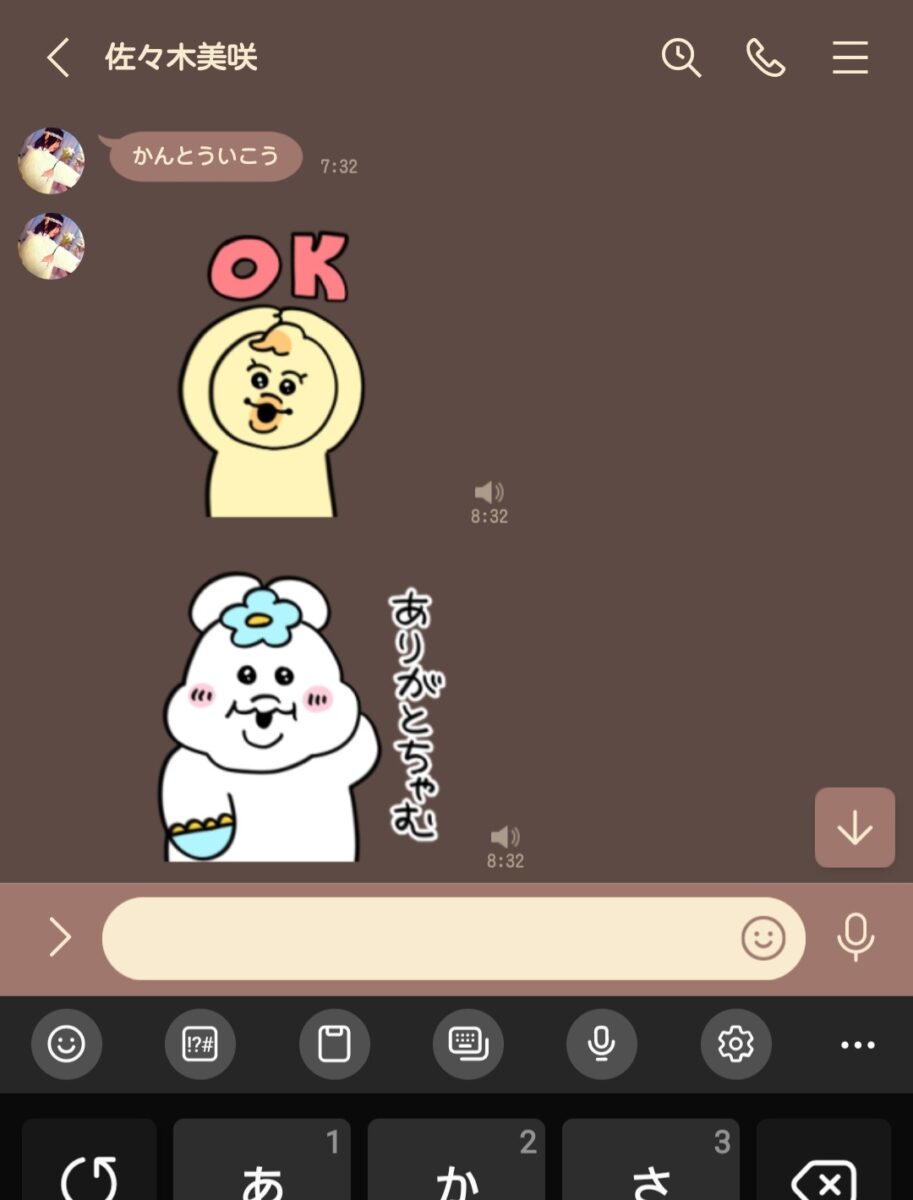913x1200 pixels.
Task: Expand attachment options with the chevron
Action: [x=60, y=938]
